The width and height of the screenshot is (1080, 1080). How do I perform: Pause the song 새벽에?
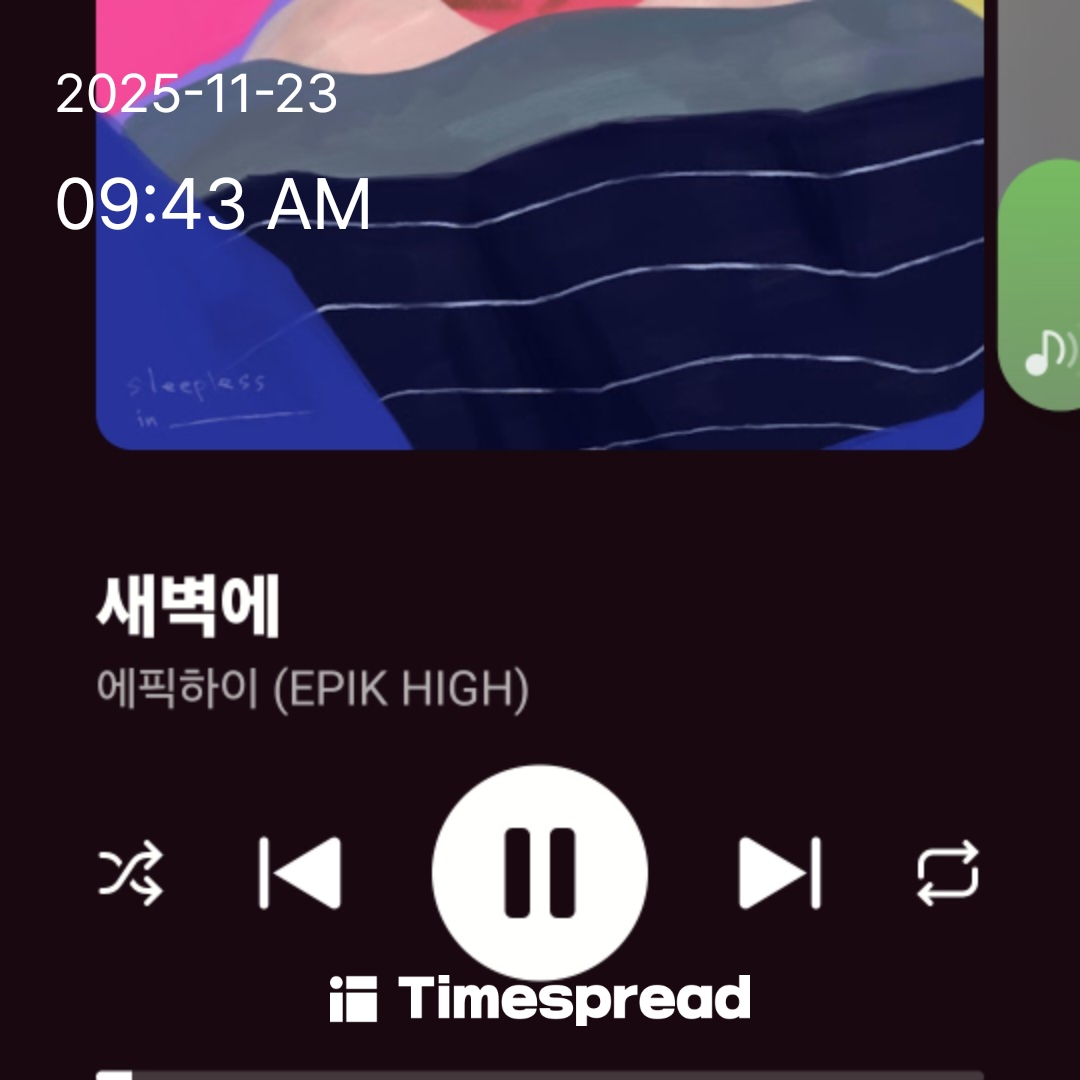(x=540, y=872)
